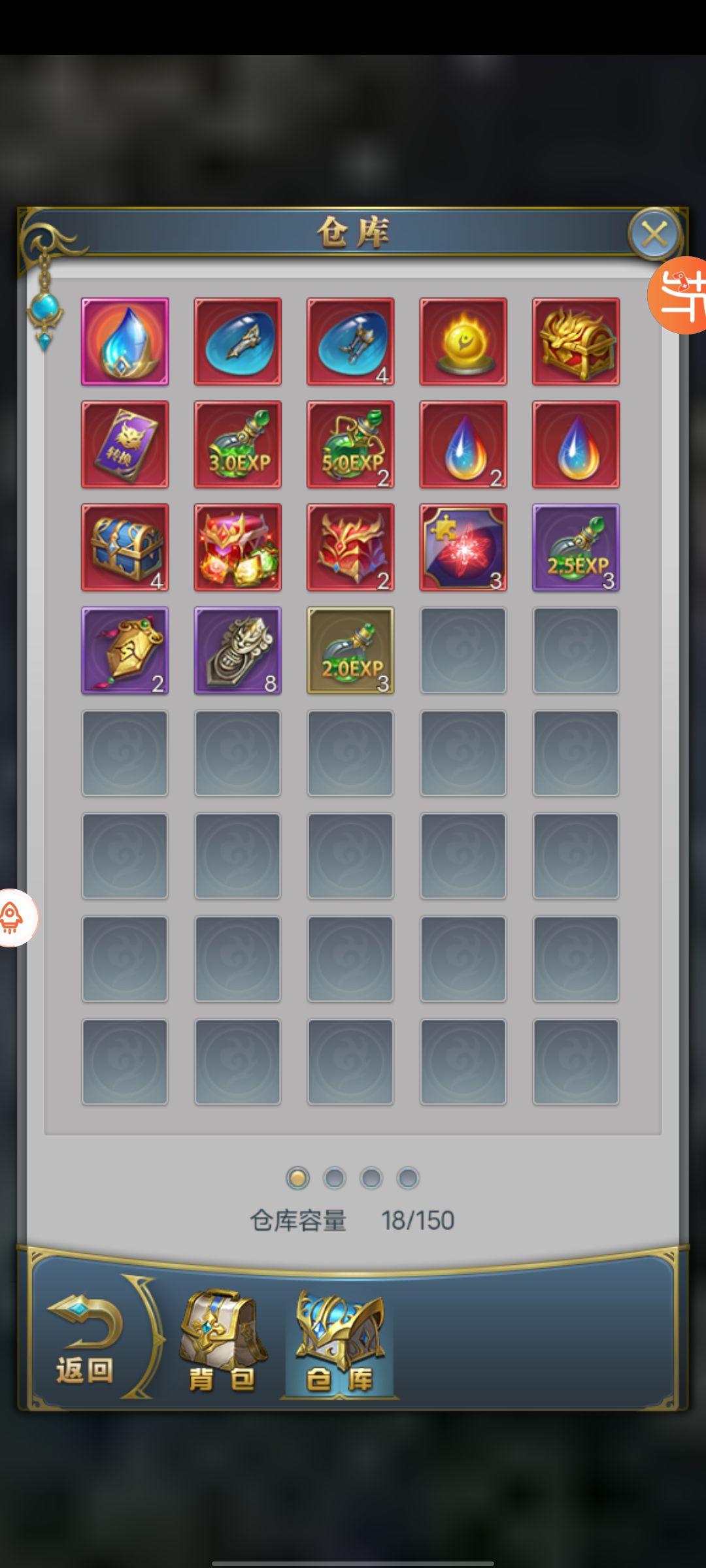This screenshot has width=706, height=1568.
Task: Select the gem-filled red treasure box
Action: [x=238, y=547]
